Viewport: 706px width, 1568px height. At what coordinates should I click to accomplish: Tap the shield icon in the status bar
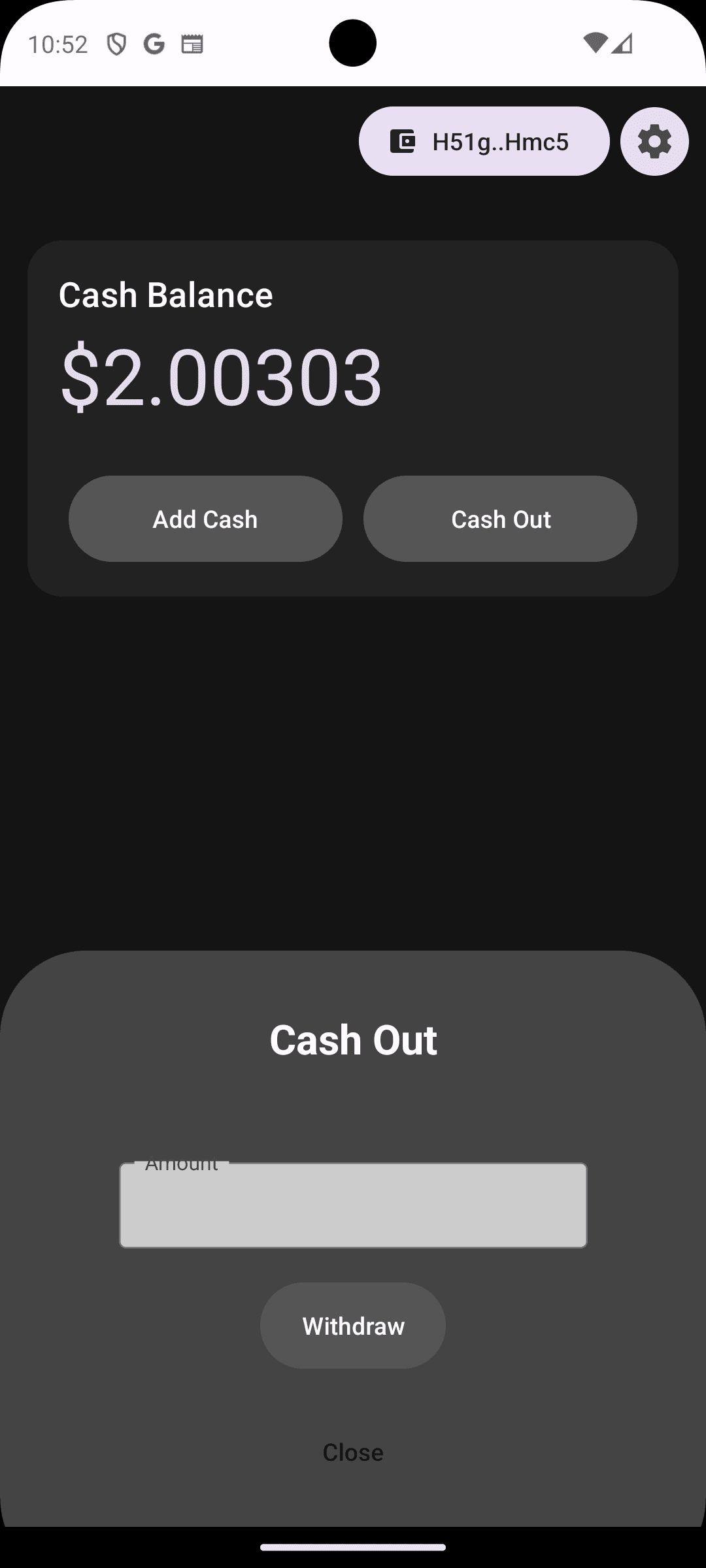tap(116, 44)
